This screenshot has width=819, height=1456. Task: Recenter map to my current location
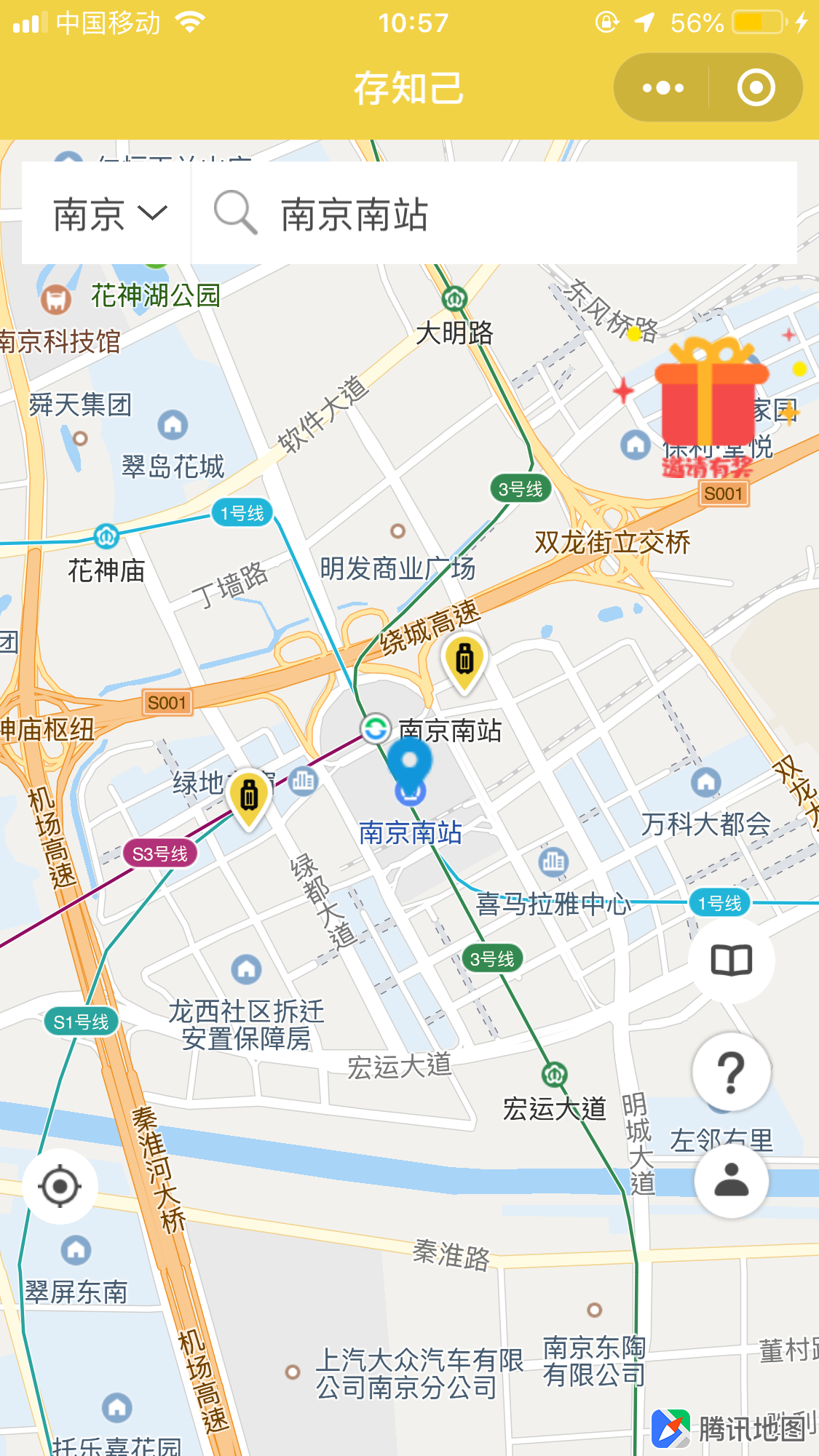coord(60,1186)
